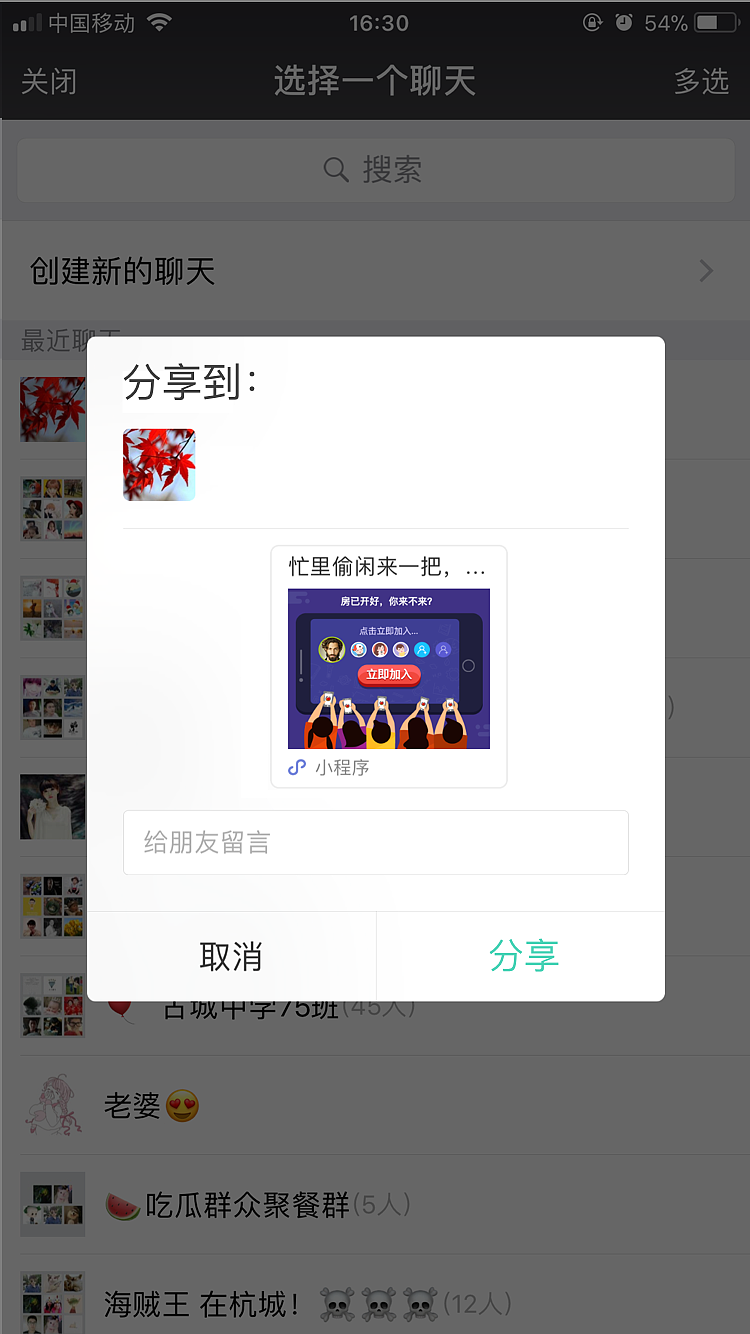Tap 分享 to share the mini program
This screenshot has width=750, height=1334.
tap(523, 956)
